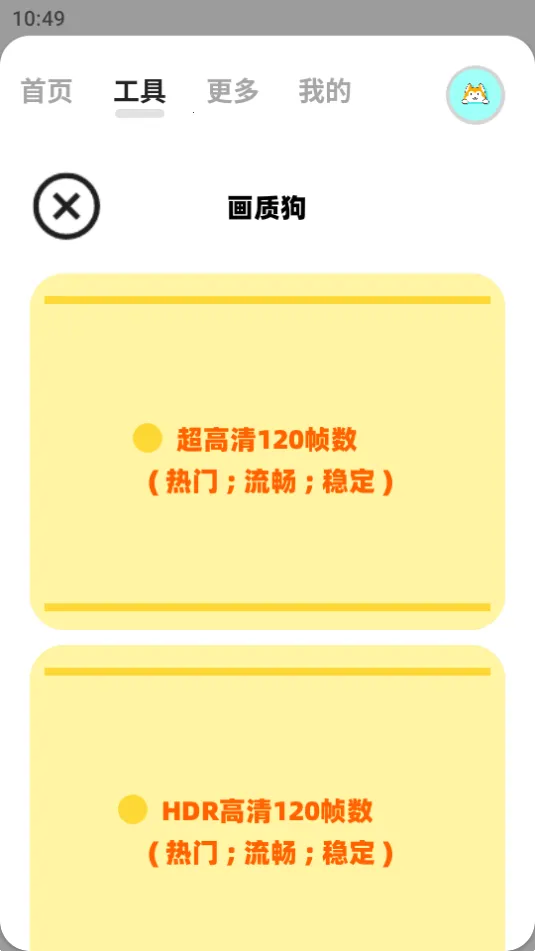Open the cat avatar profile icon
This screenshot has width=535, height=951.
pyautogui.click(x=476, y=95)
